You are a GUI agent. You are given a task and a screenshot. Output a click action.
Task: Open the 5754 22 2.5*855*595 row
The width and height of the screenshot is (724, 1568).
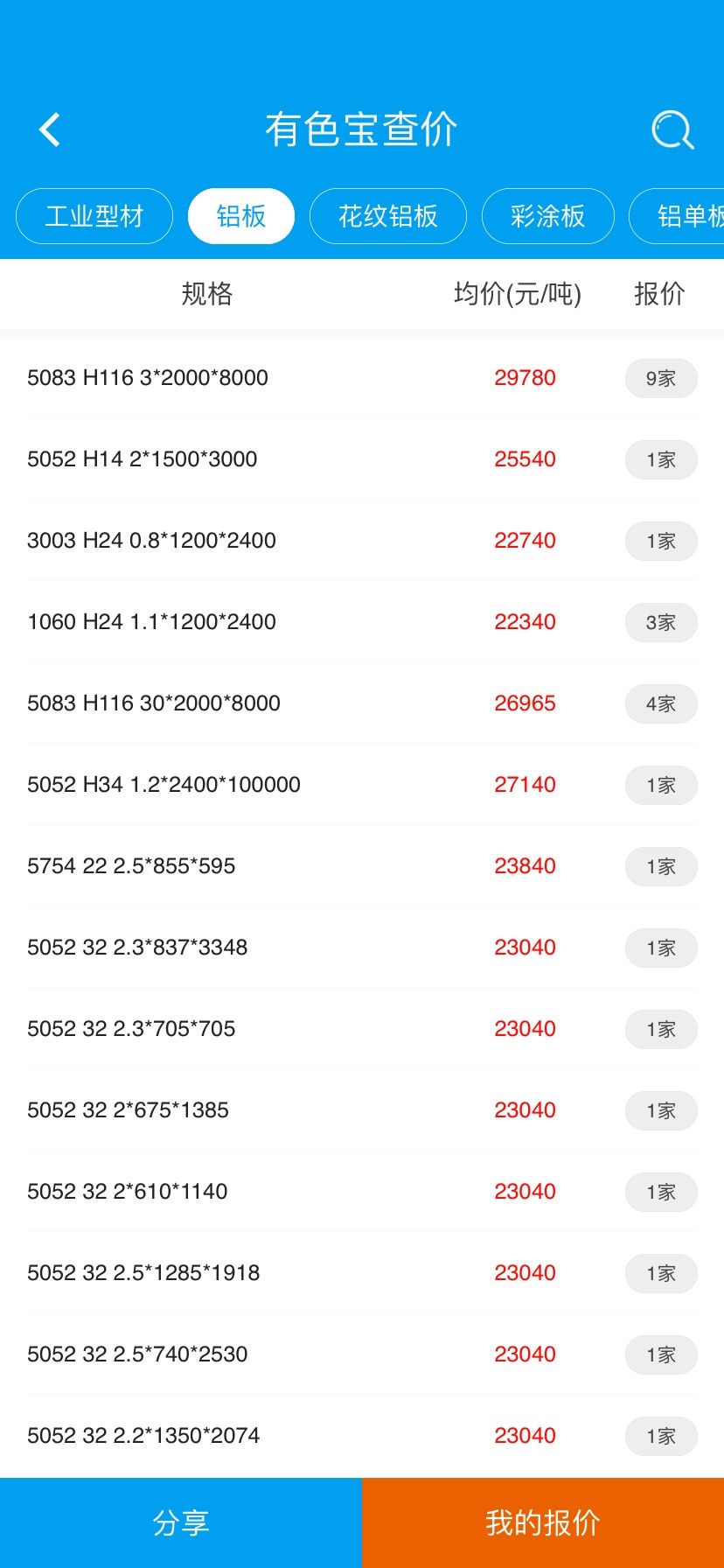point(362,866)
